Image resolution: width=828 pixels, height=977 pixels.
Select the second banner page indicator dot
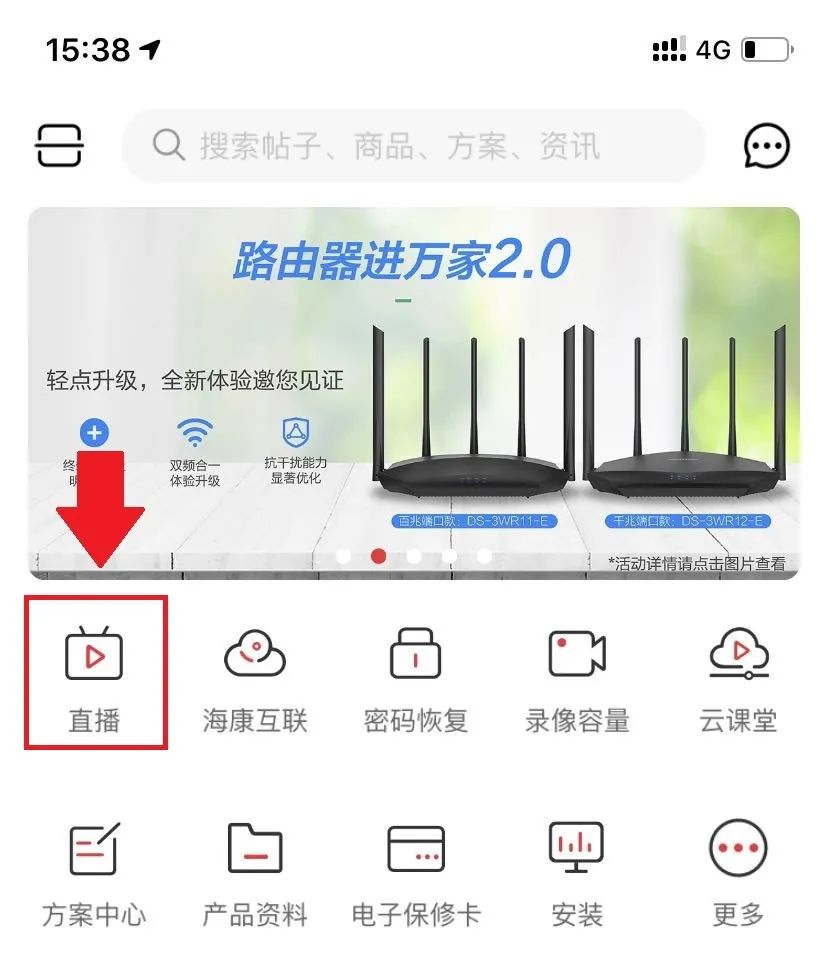(x=379, y=556)
